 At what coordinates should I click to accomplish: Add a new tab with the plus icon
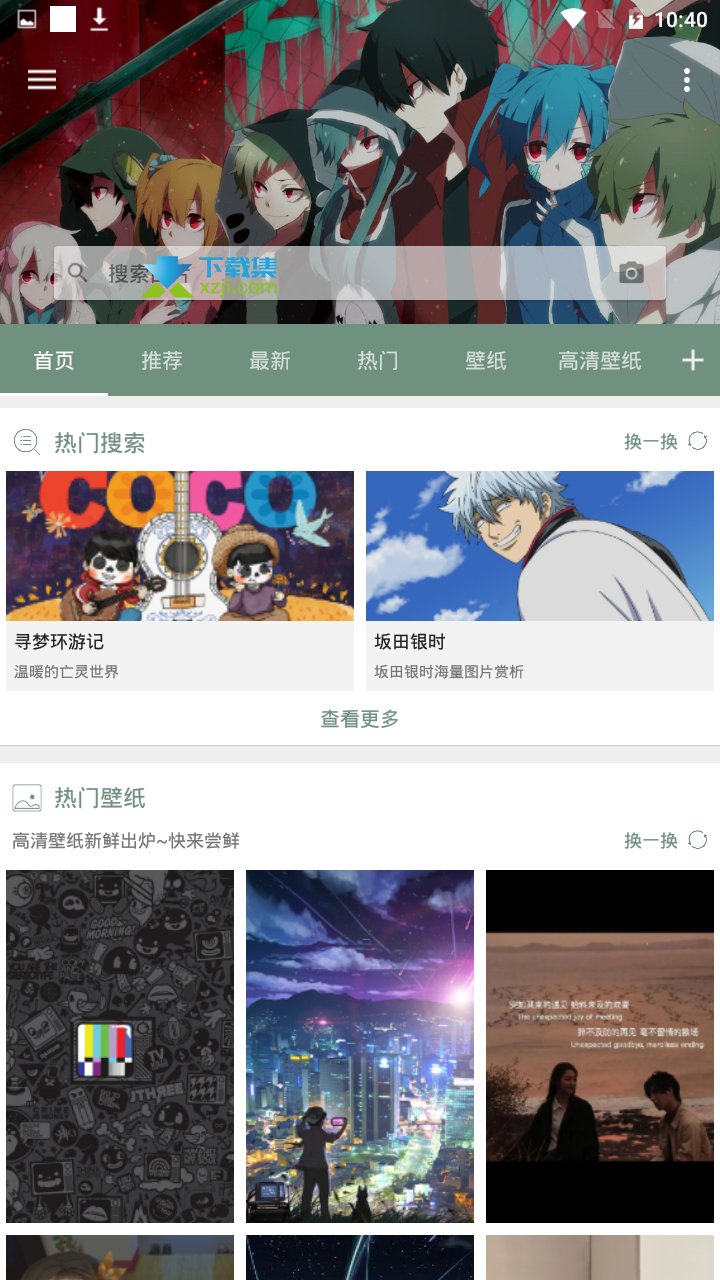(693, 360)
